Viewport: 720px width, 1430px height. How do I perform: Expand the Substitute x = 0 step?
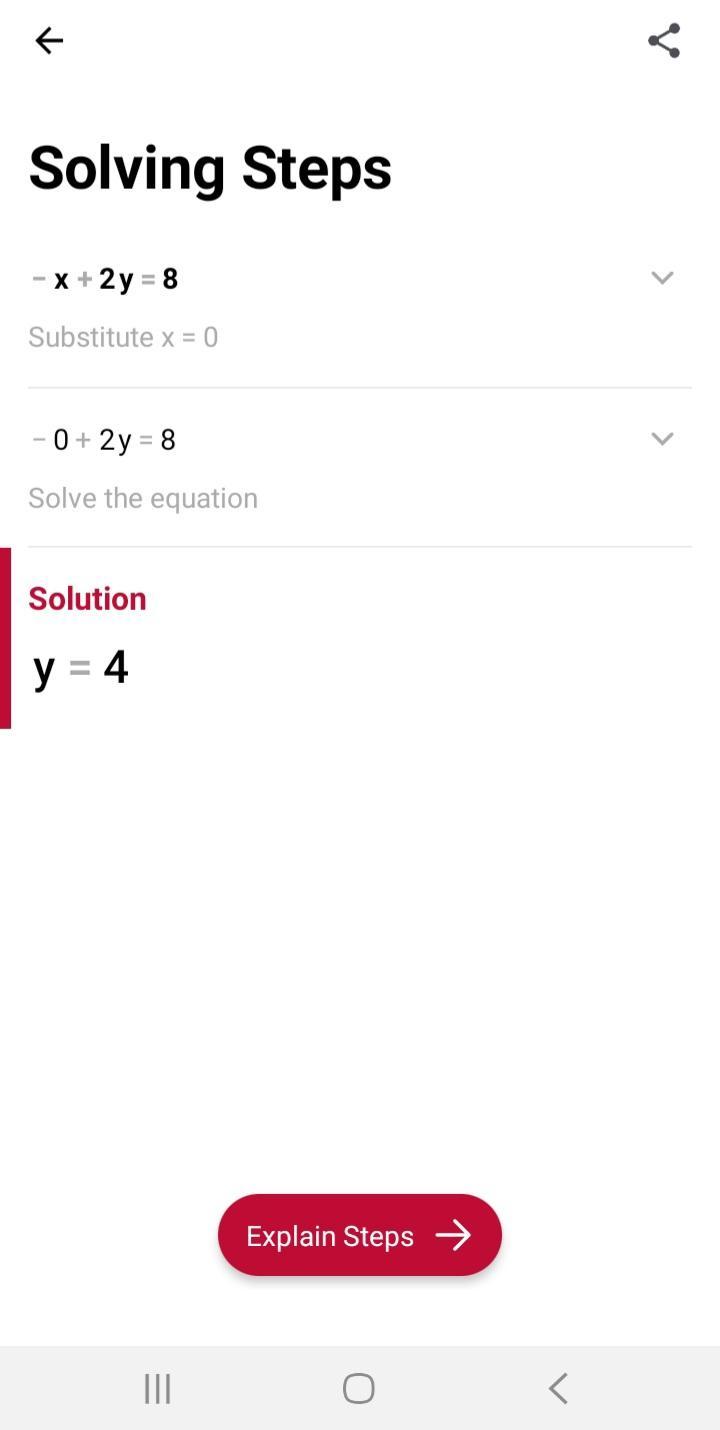tap(662, 278)
